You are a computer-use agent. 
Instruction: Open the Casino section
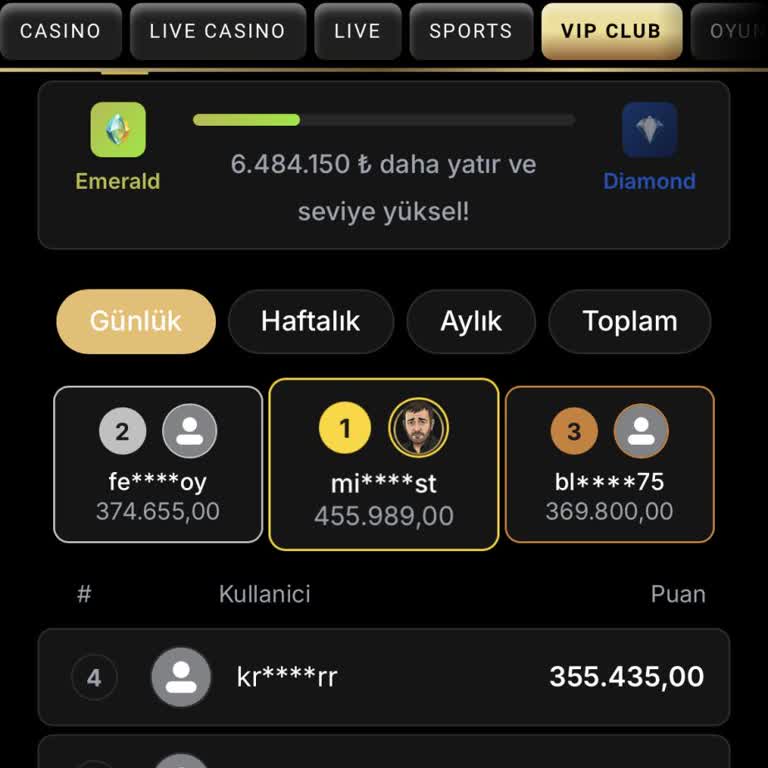coord(60,31)
